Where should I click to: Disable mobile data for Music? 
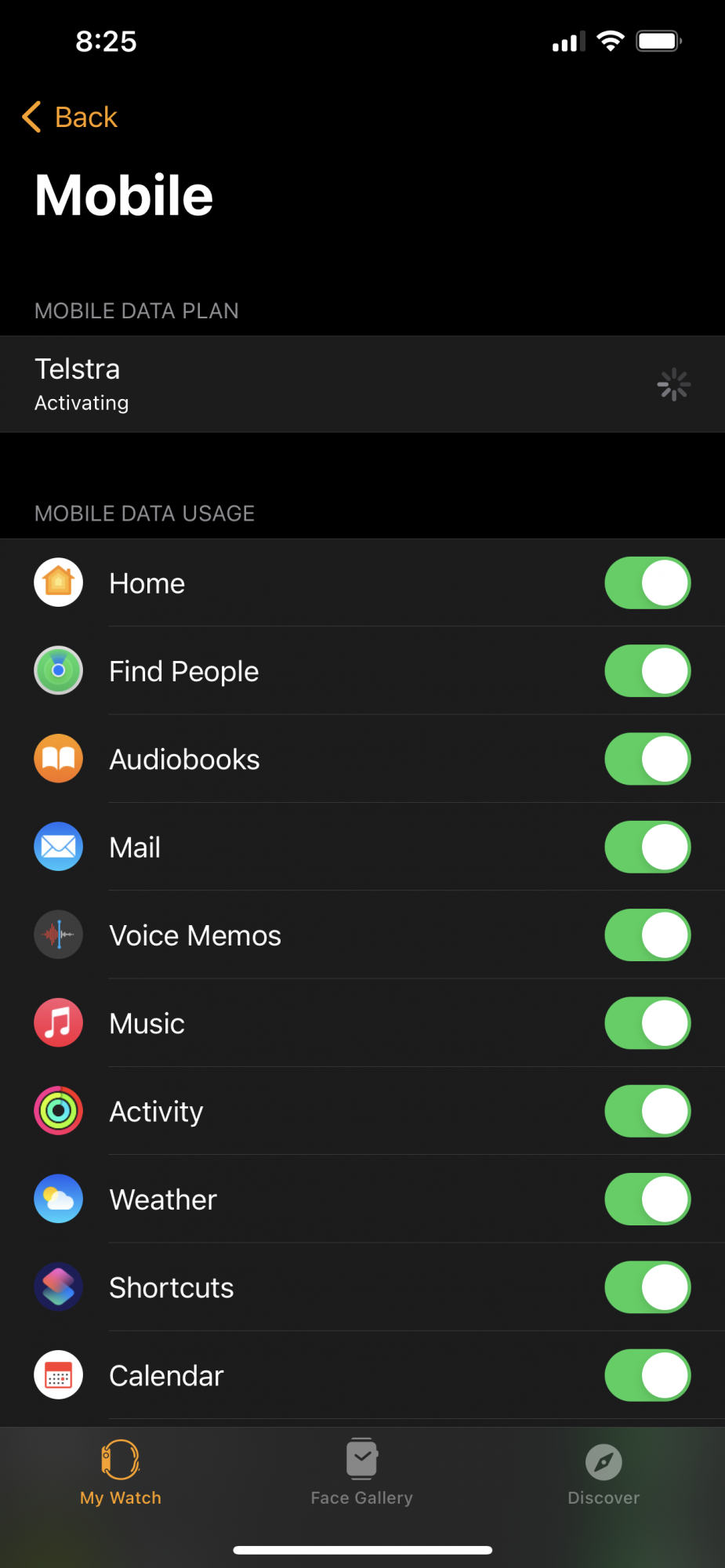coord(647,1023)
